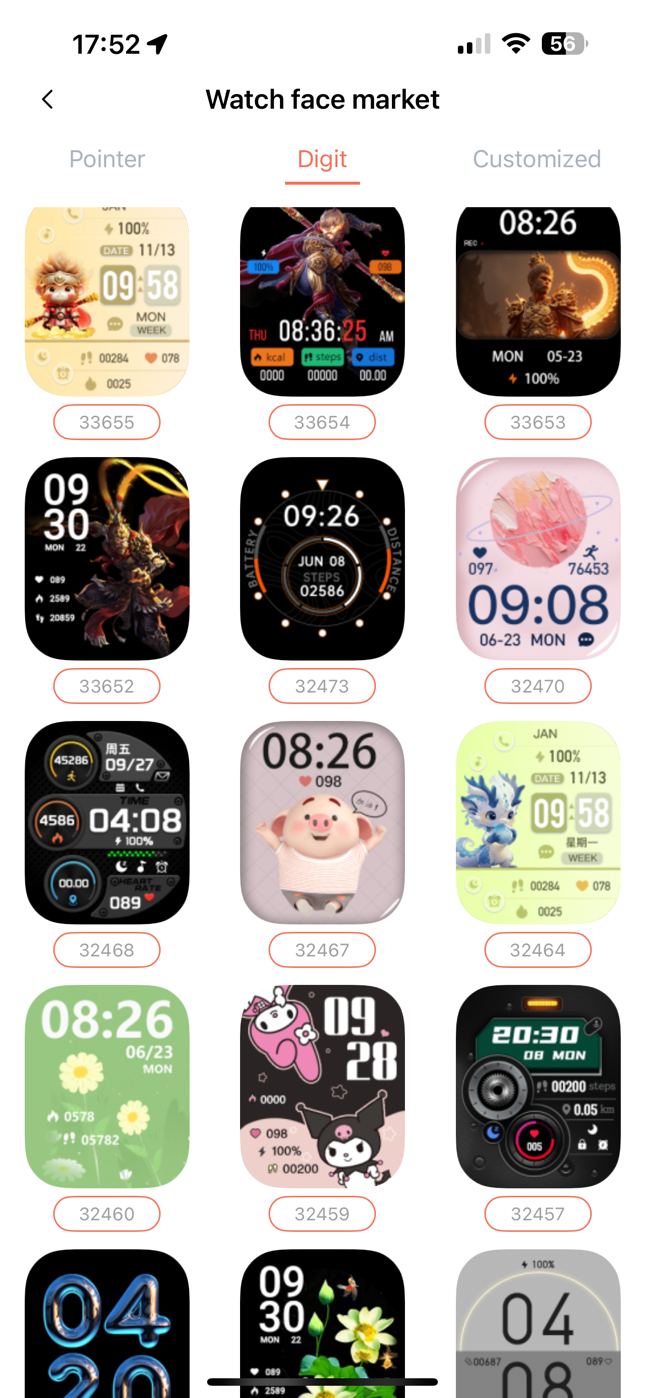Select watch face 32459
Image resolution: width=645 pixels, height=1398 pixels.
click(x=322, y=1086)
